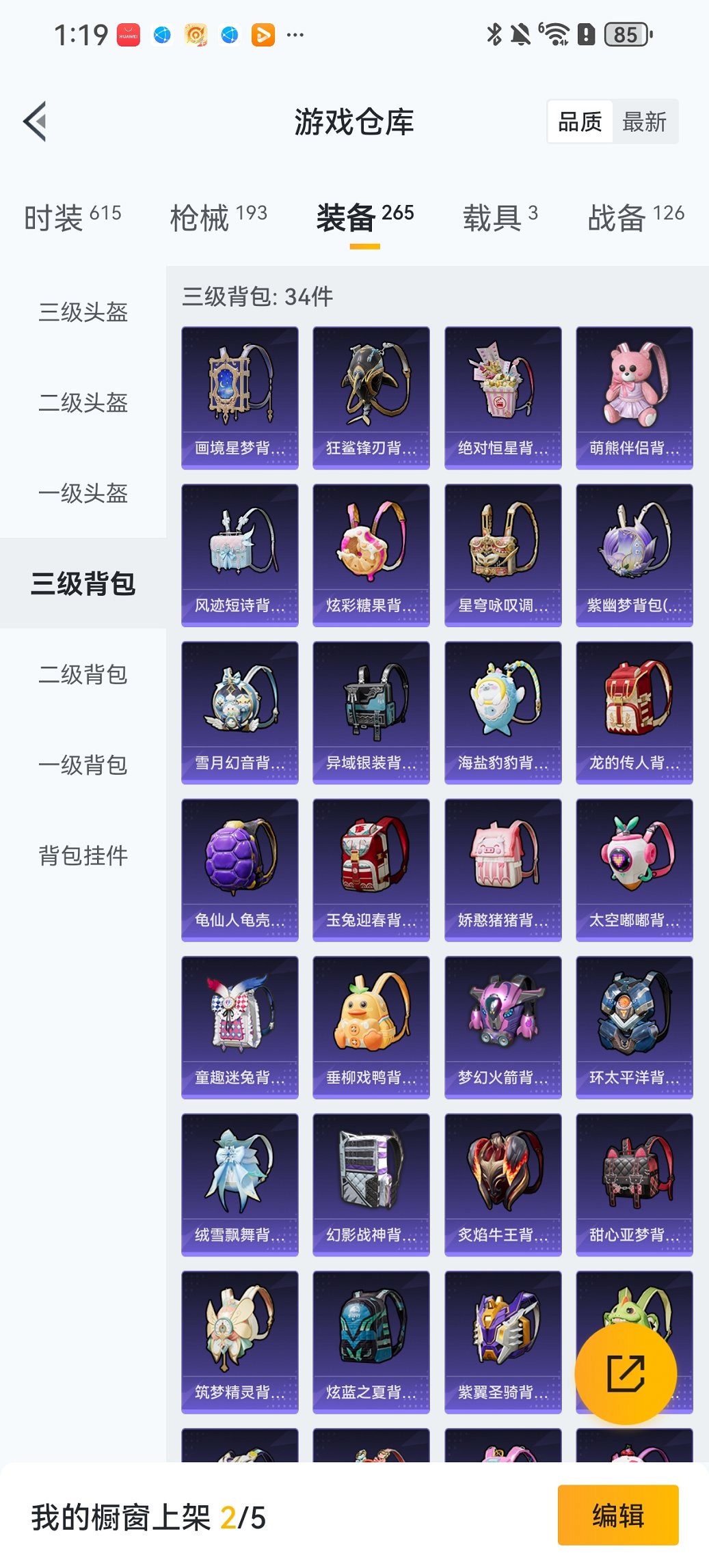The width and height of the screenshot is (709, 1568).
Task: Open the 背包挂件 category
Action: pyautogui.click(x=82, y=855)
